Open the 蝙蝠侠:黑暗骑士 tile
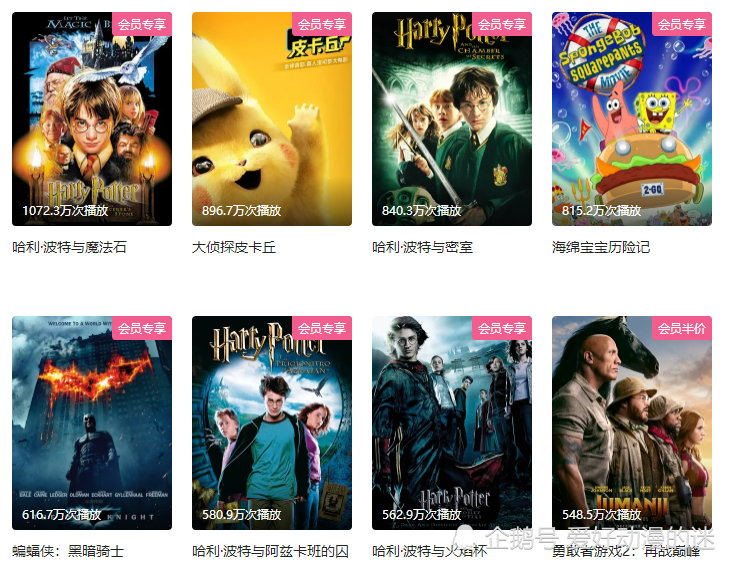The width and height of the screenshot is (731, 564). coord(92,422)
